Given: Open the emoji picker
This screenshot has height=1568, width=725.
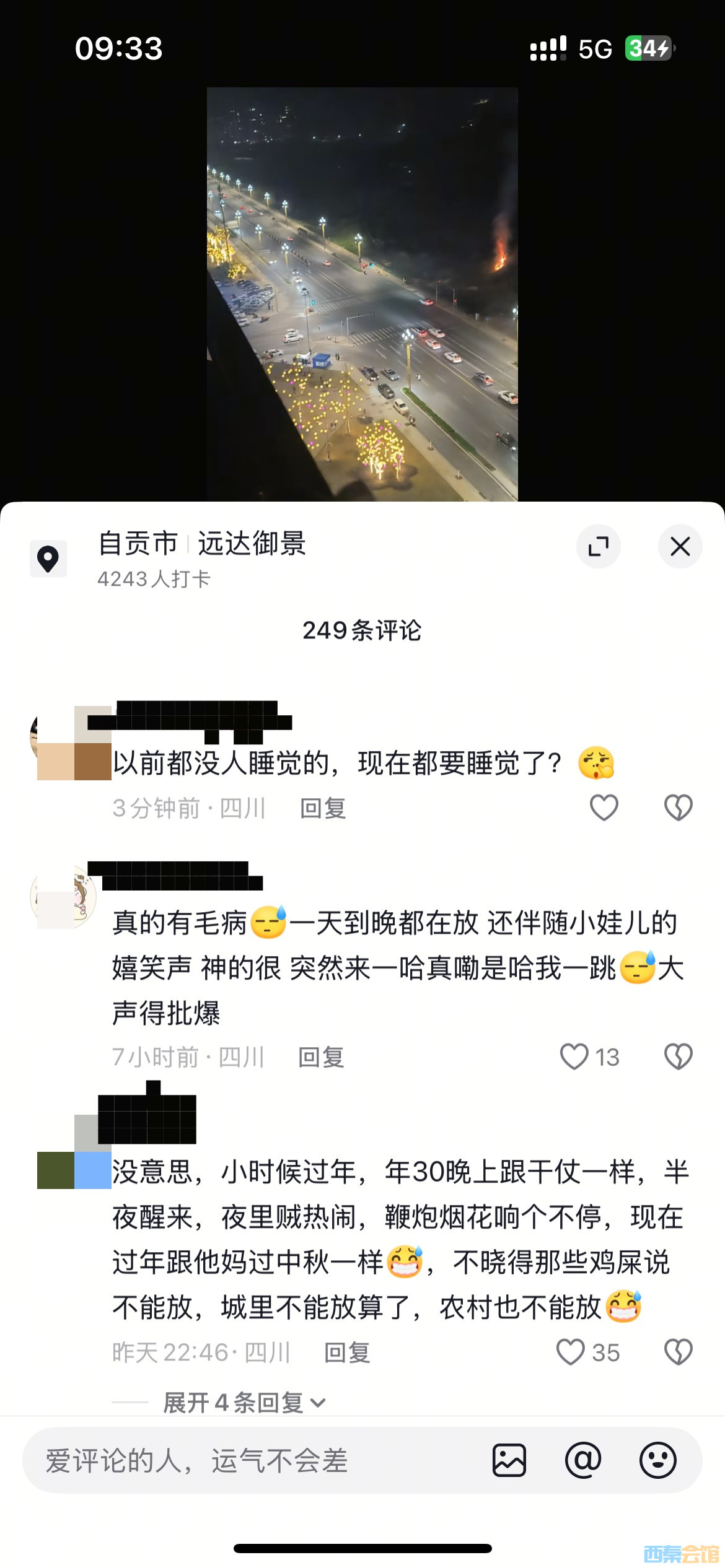Looking at the screenshot, I should (x=657, y=1460).
